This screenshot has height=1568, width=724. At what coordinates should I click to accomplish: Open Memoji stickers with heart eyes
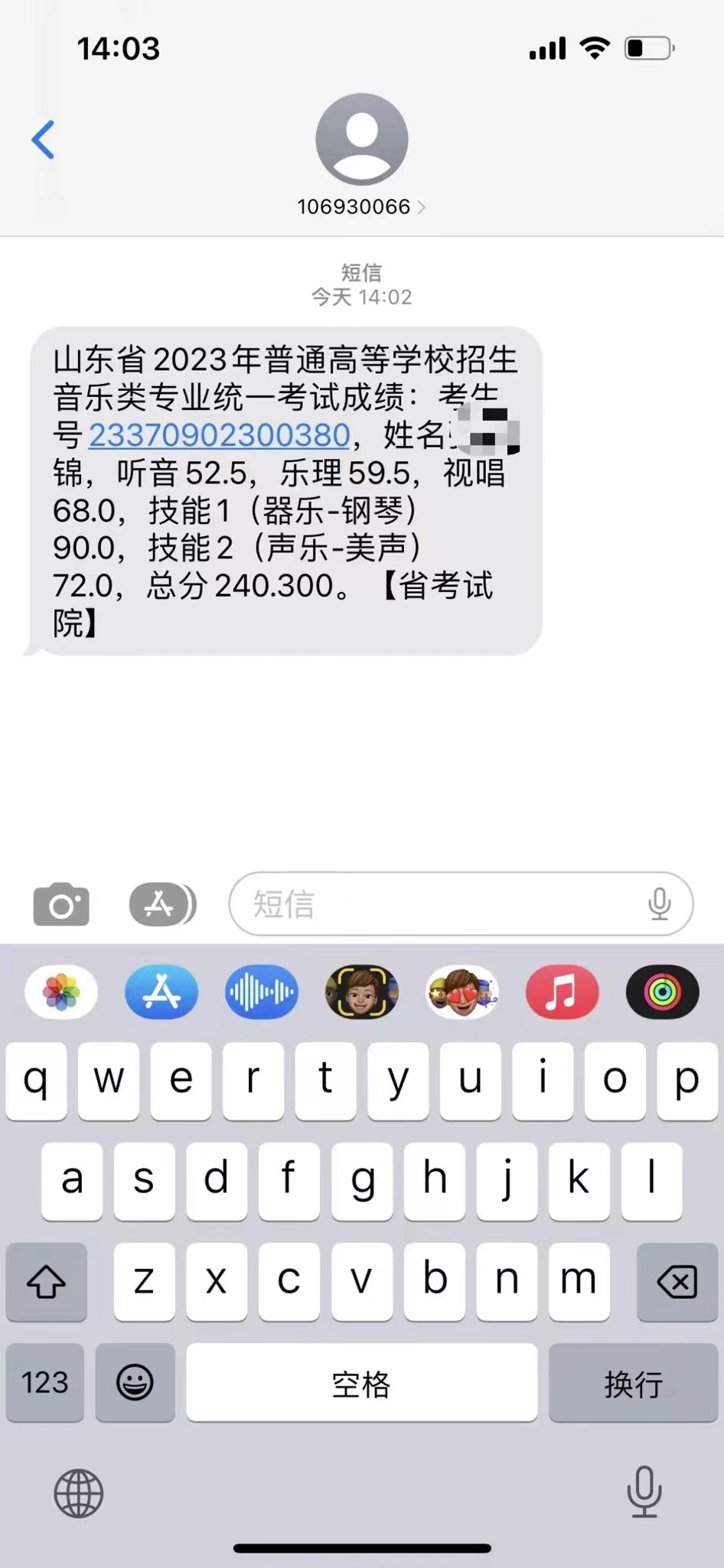point(462,992)
